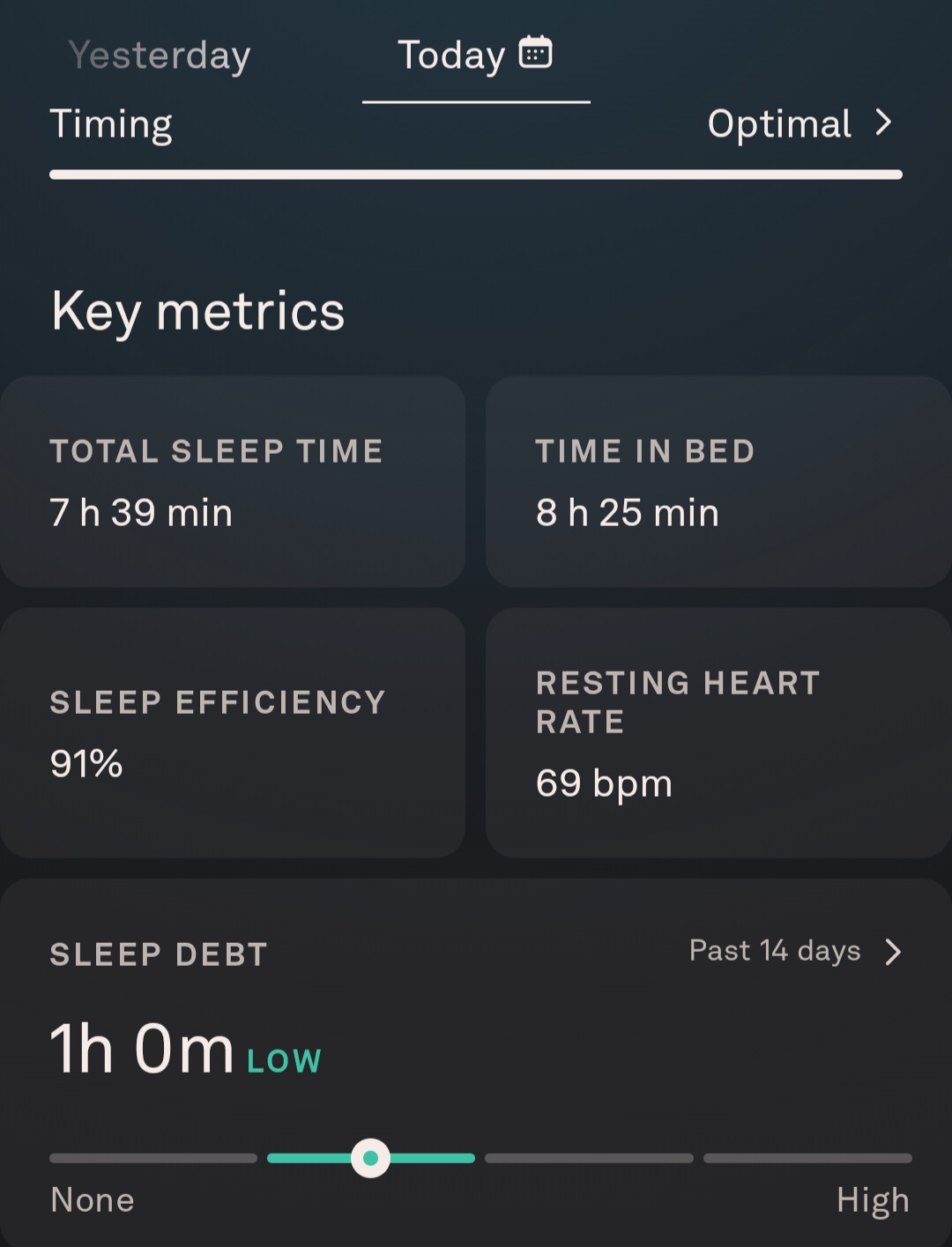Open the Time in Bed card
The width and height of the screenshot is (952, 1247).
click(718, 482)
